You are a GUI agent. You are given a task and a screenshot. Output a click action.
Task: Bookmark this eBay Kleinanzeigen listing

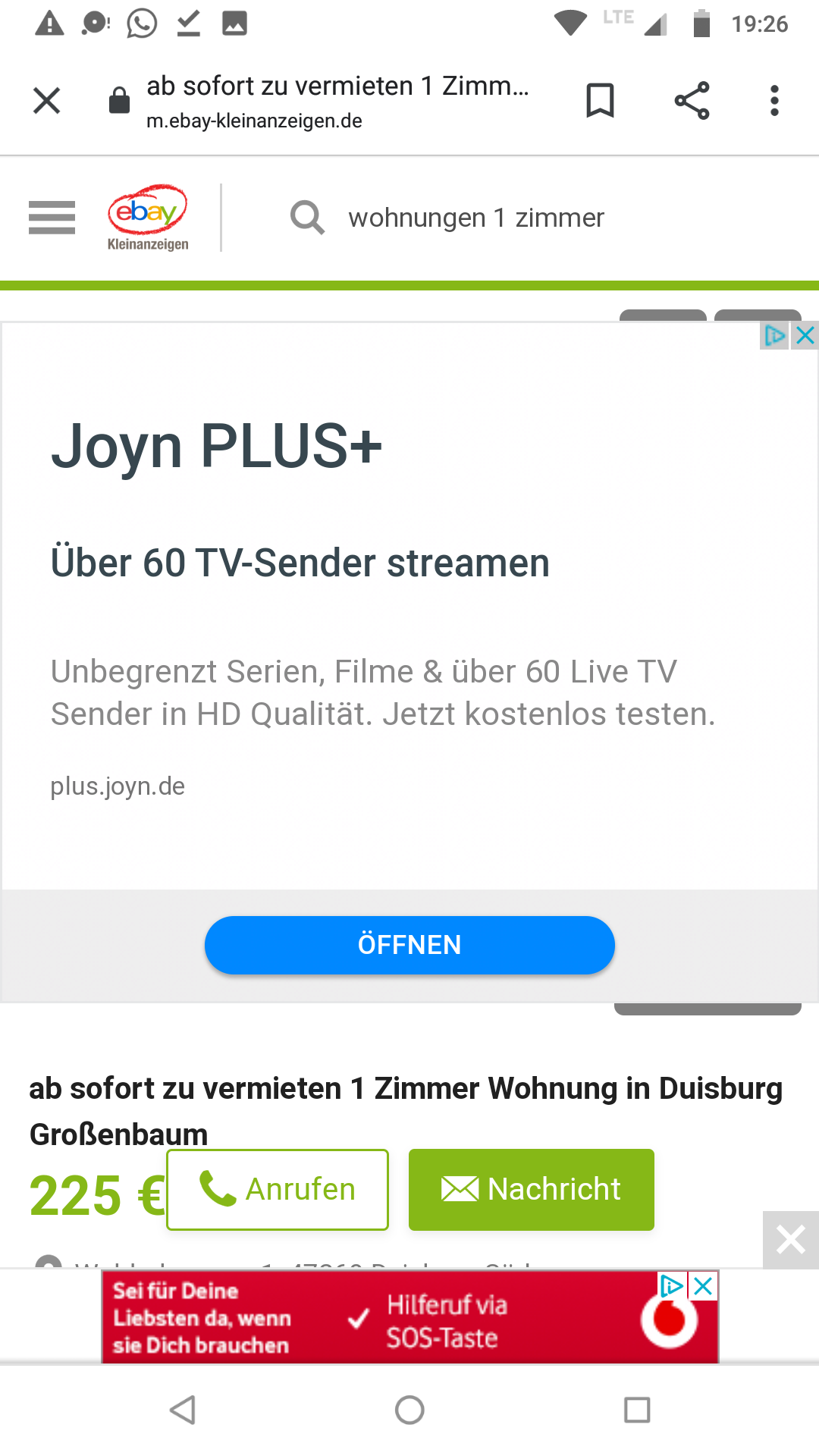tap(599, 99)
